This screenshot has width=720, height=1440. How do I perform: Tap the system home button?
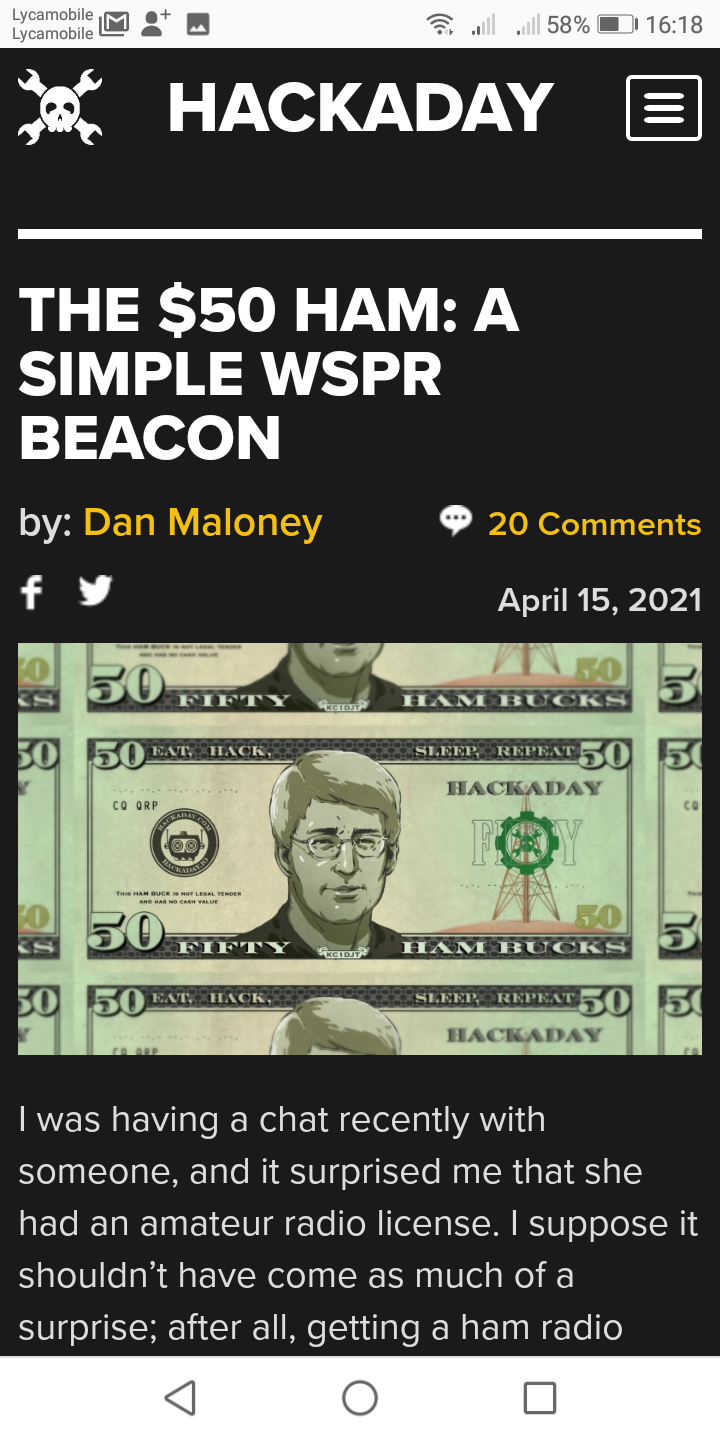click(x=360, y=1397)
